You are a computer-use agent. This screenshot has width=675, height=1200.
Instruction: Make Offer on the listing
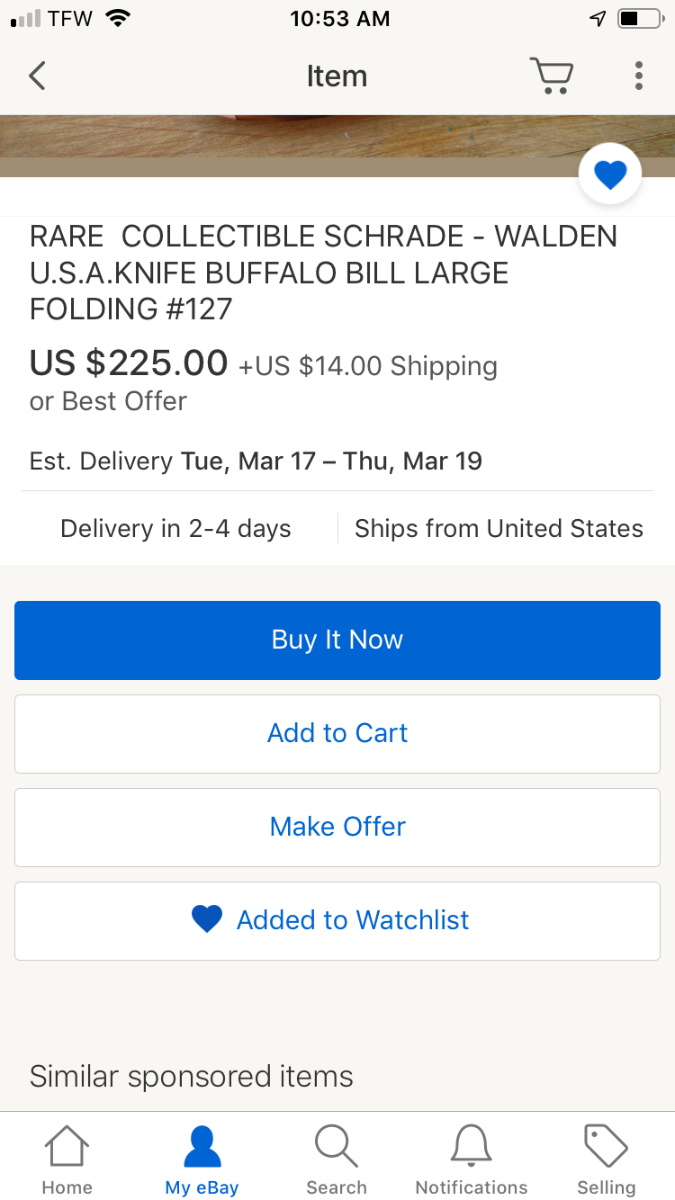[x=337, y=827]
